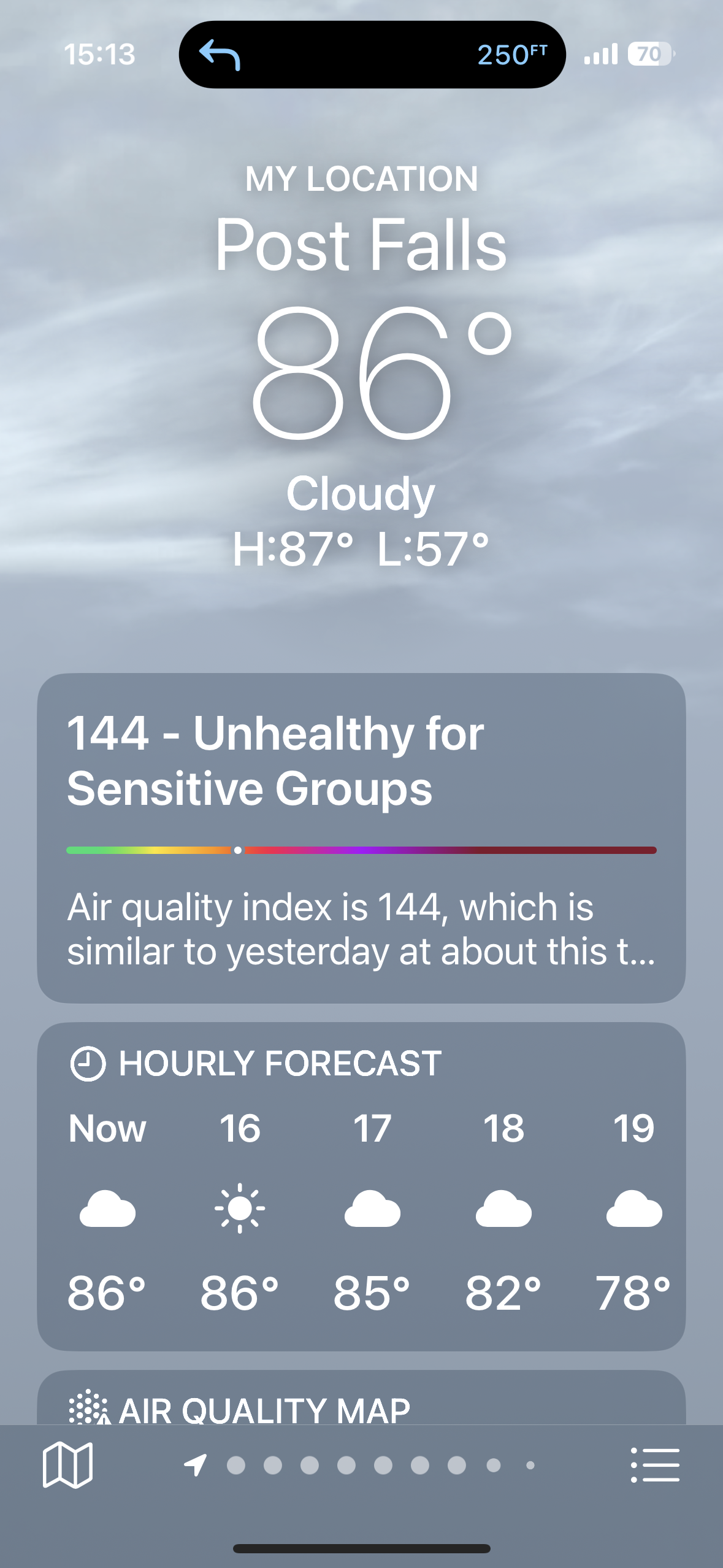Open the air quality index card
723x1568 pixels.
click(361, 837)
